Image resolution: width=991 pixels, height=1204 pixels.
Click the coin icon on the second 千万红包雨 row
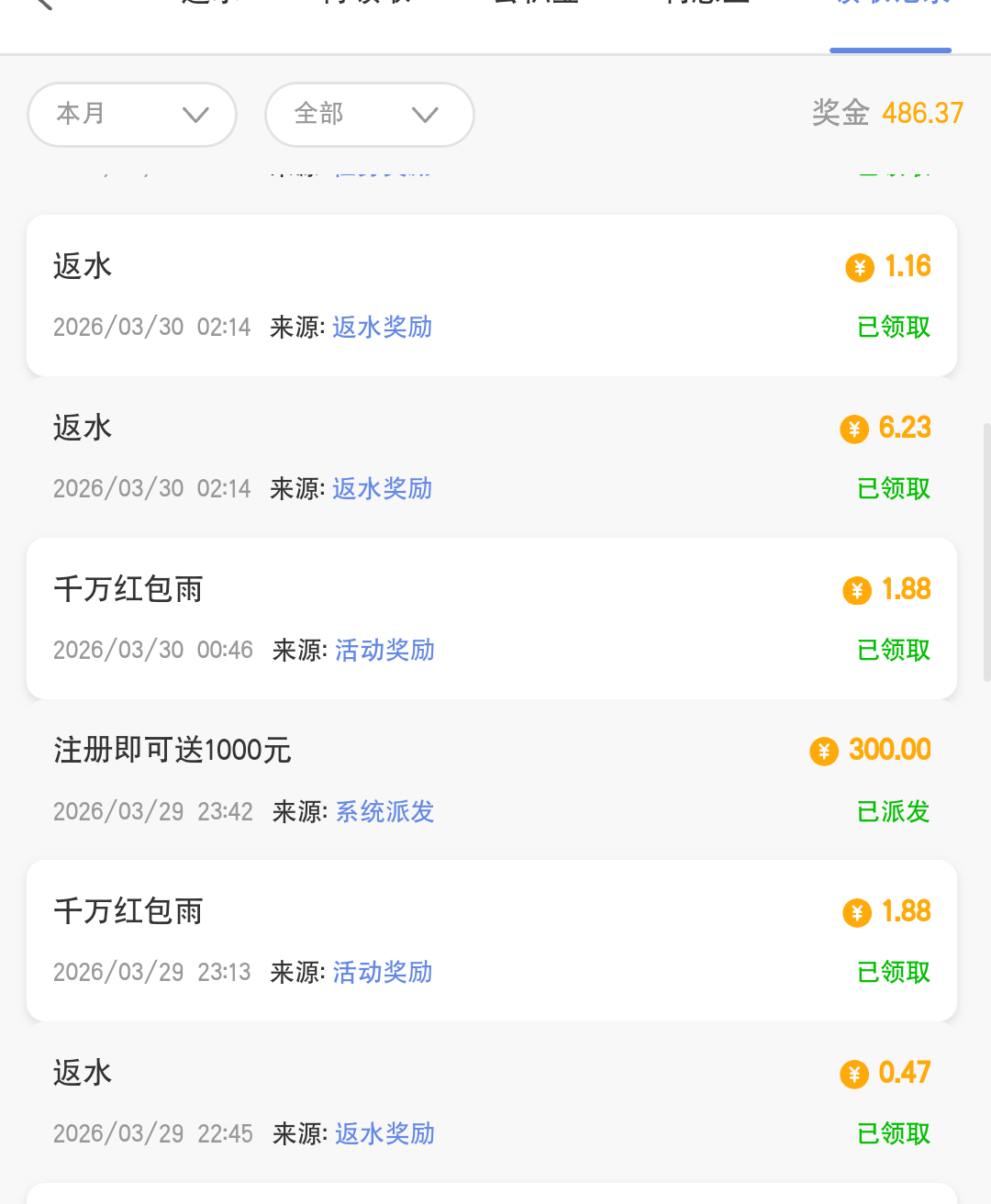(x=857, y=912)
